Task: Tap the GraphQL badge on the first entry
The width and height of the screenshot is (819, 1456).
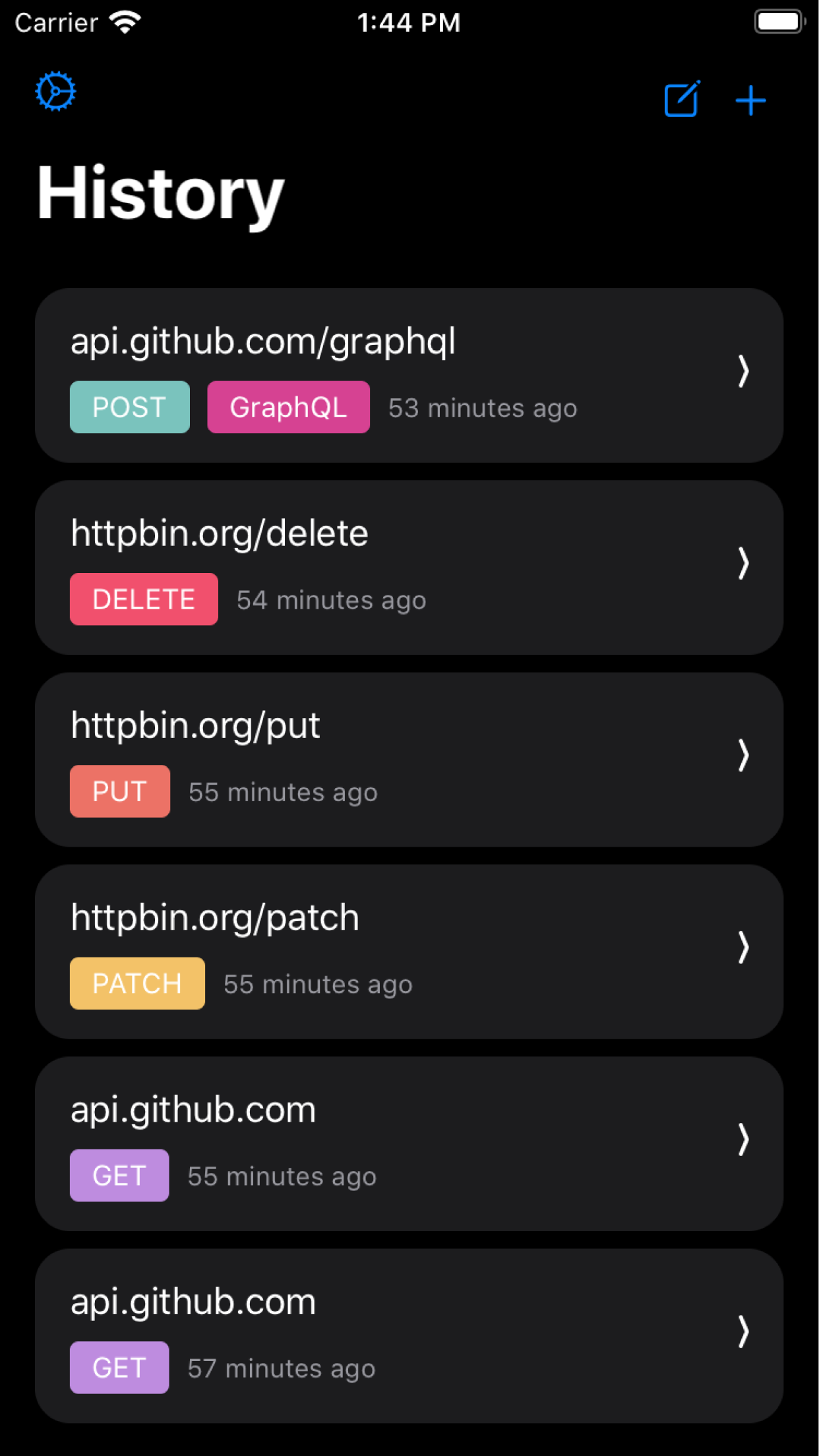Action: [288, 408]
